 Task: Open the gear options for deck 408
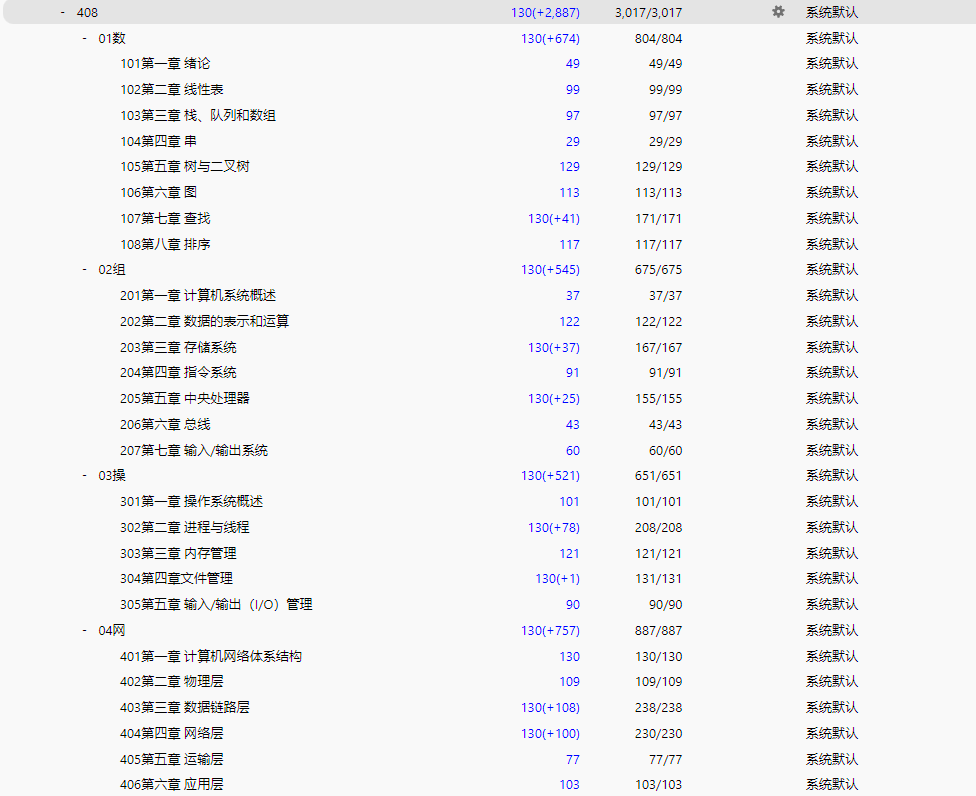[778, 12]
